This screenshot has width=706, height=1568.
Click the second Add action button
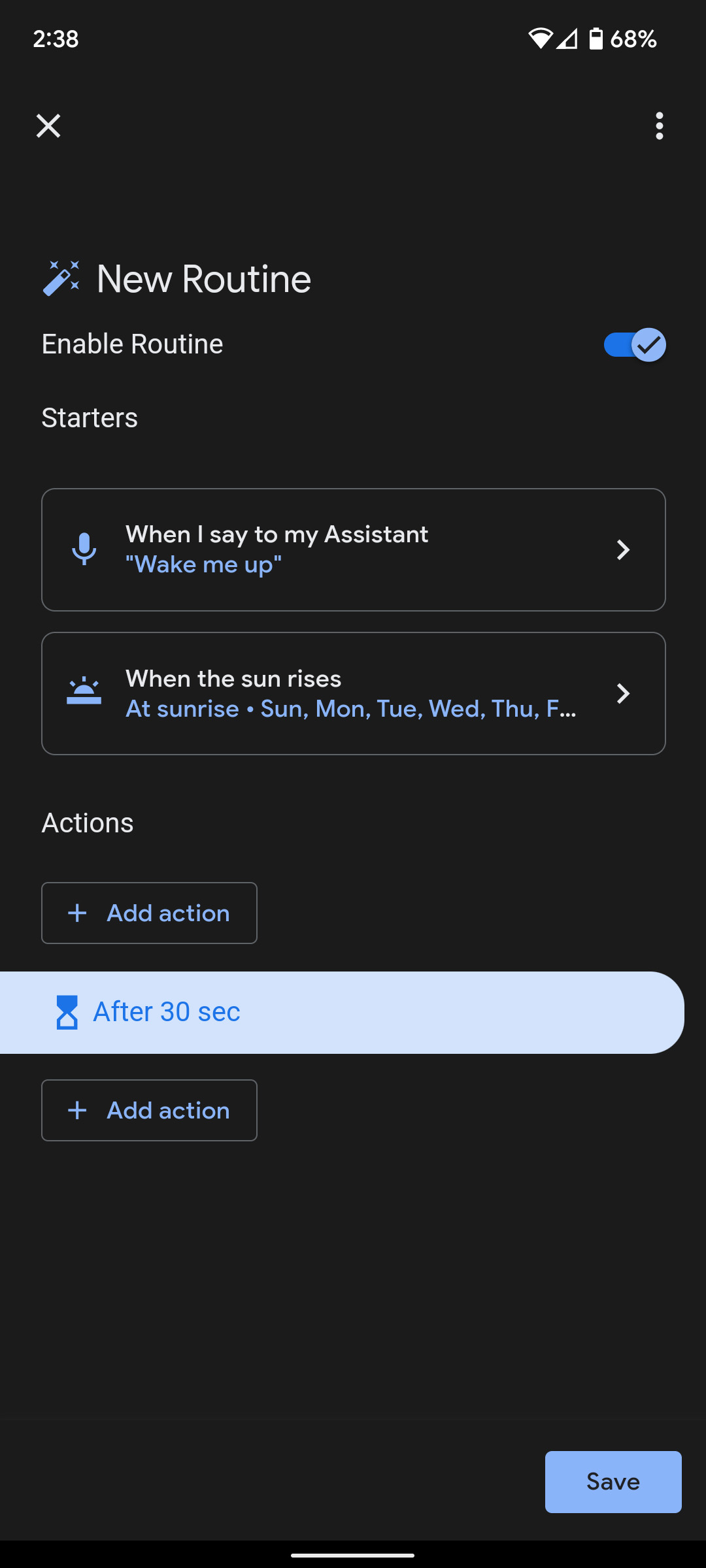pyautogui.click(x=149, y=1110)
